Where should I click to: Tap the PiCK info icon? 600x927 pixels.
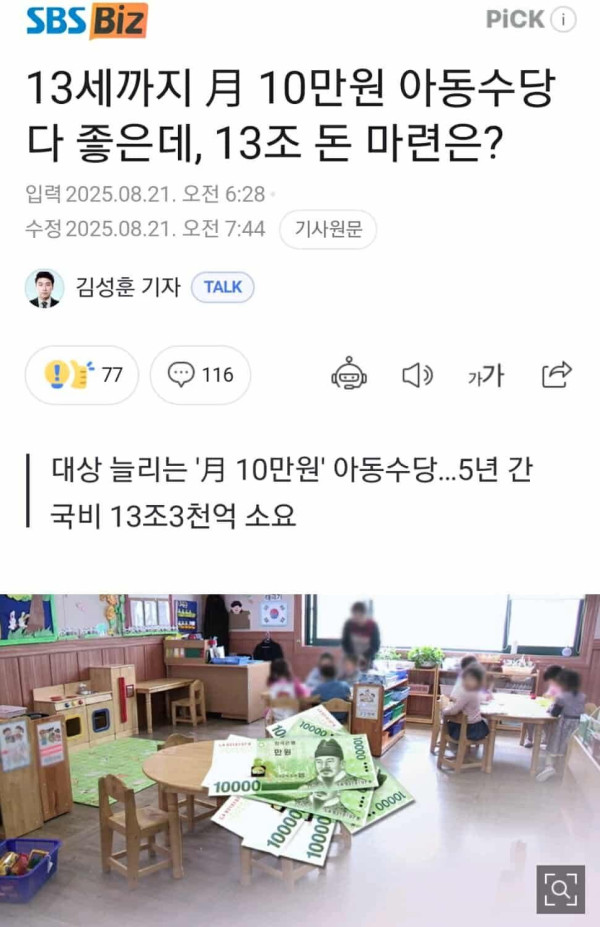click(x=564, y=19)
